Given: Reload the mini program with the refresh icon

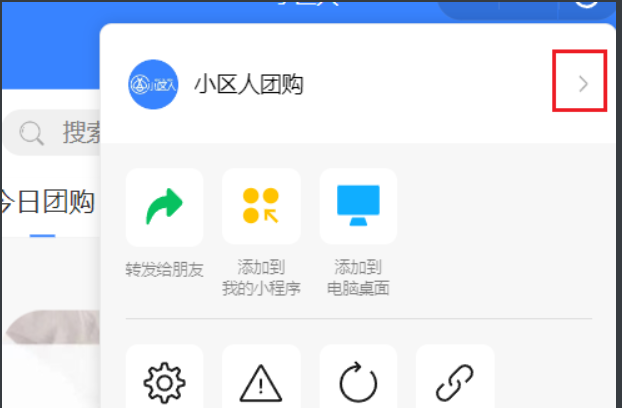Looking at the screenshot, I should pyautogui.click(x=358, y=381).
